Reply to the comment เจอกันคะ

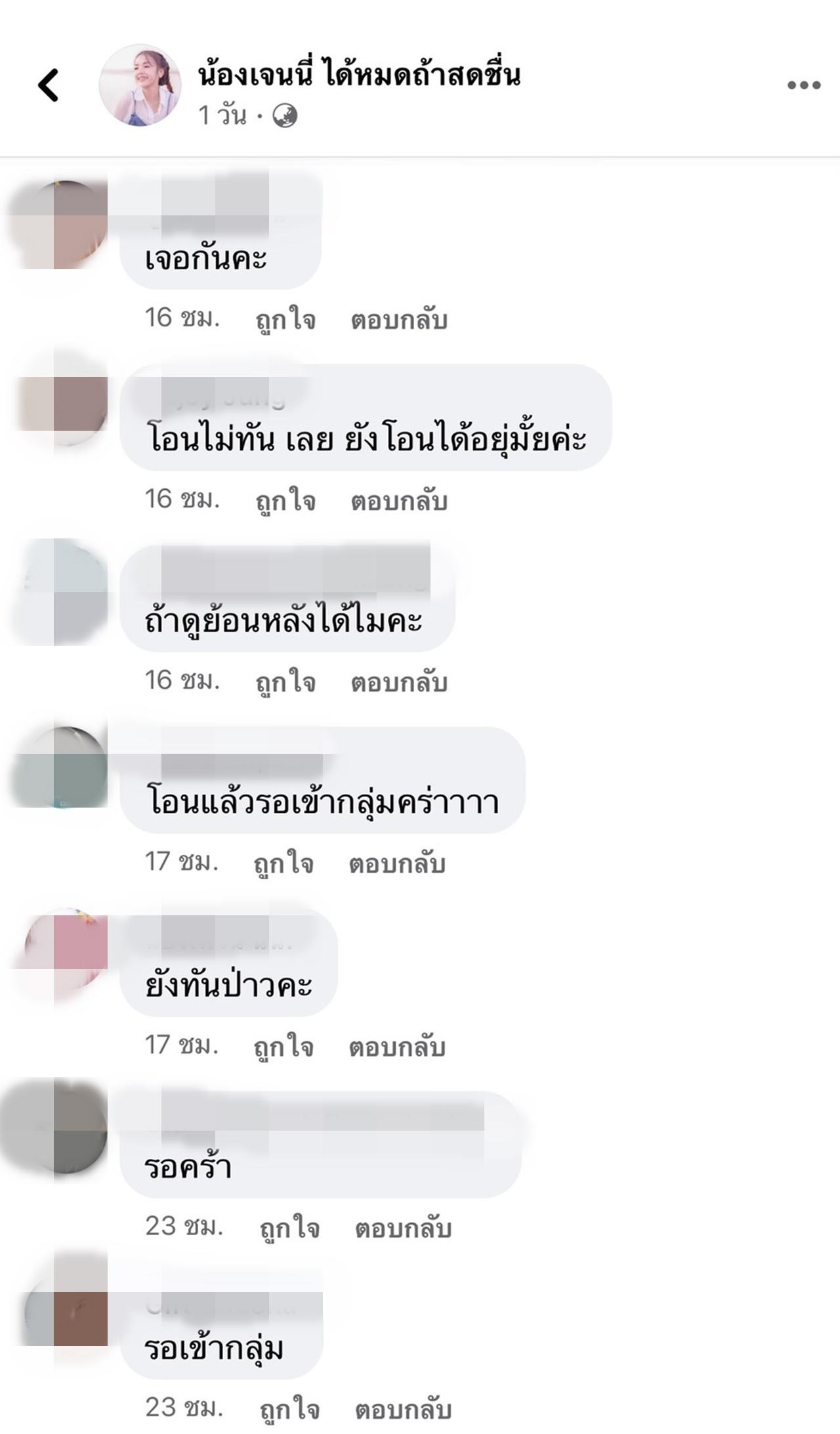pos(399,320)
